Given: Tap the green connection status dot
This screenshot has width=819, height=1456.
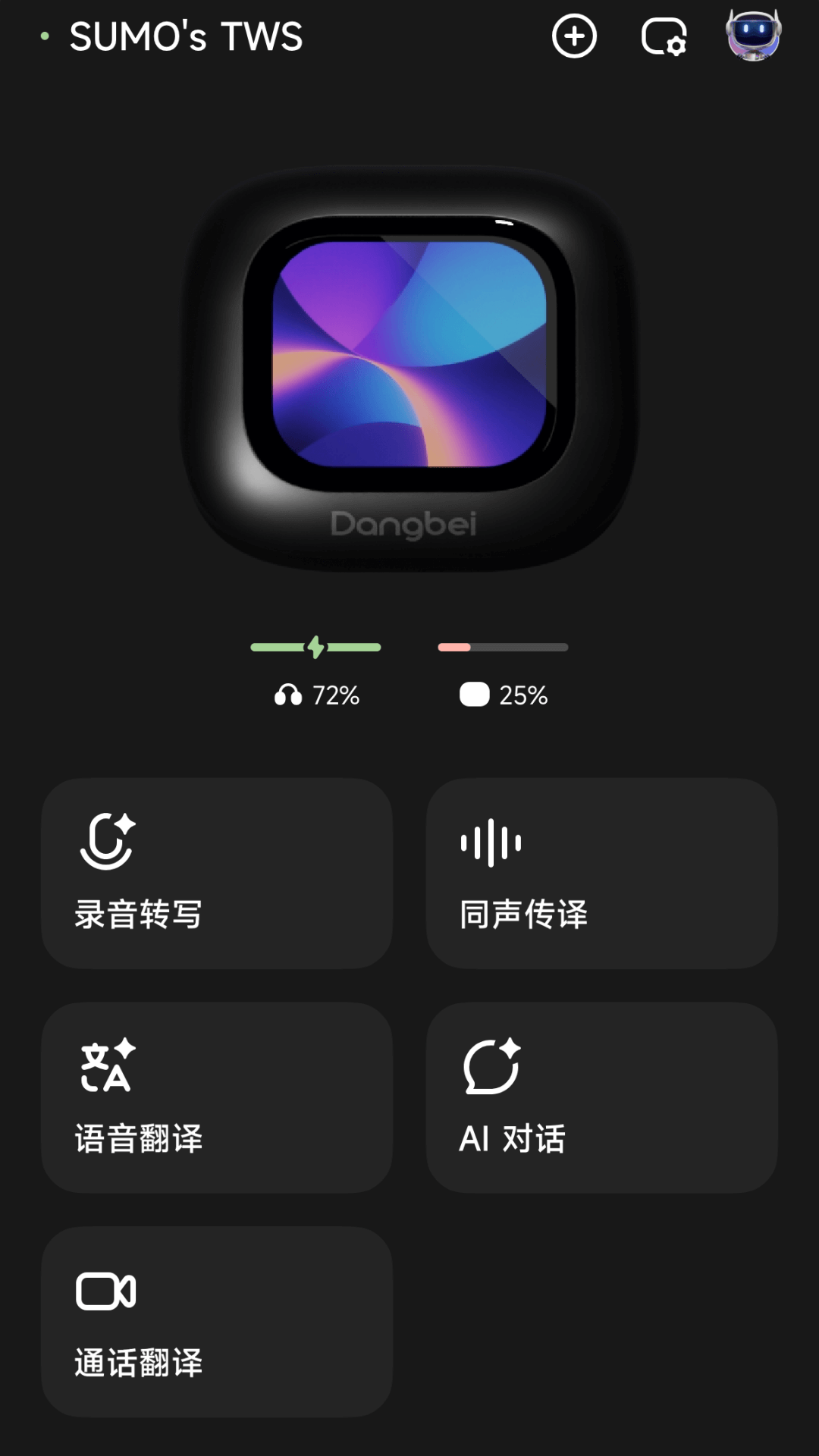Looking at the screenshot, I should (43, 36).
